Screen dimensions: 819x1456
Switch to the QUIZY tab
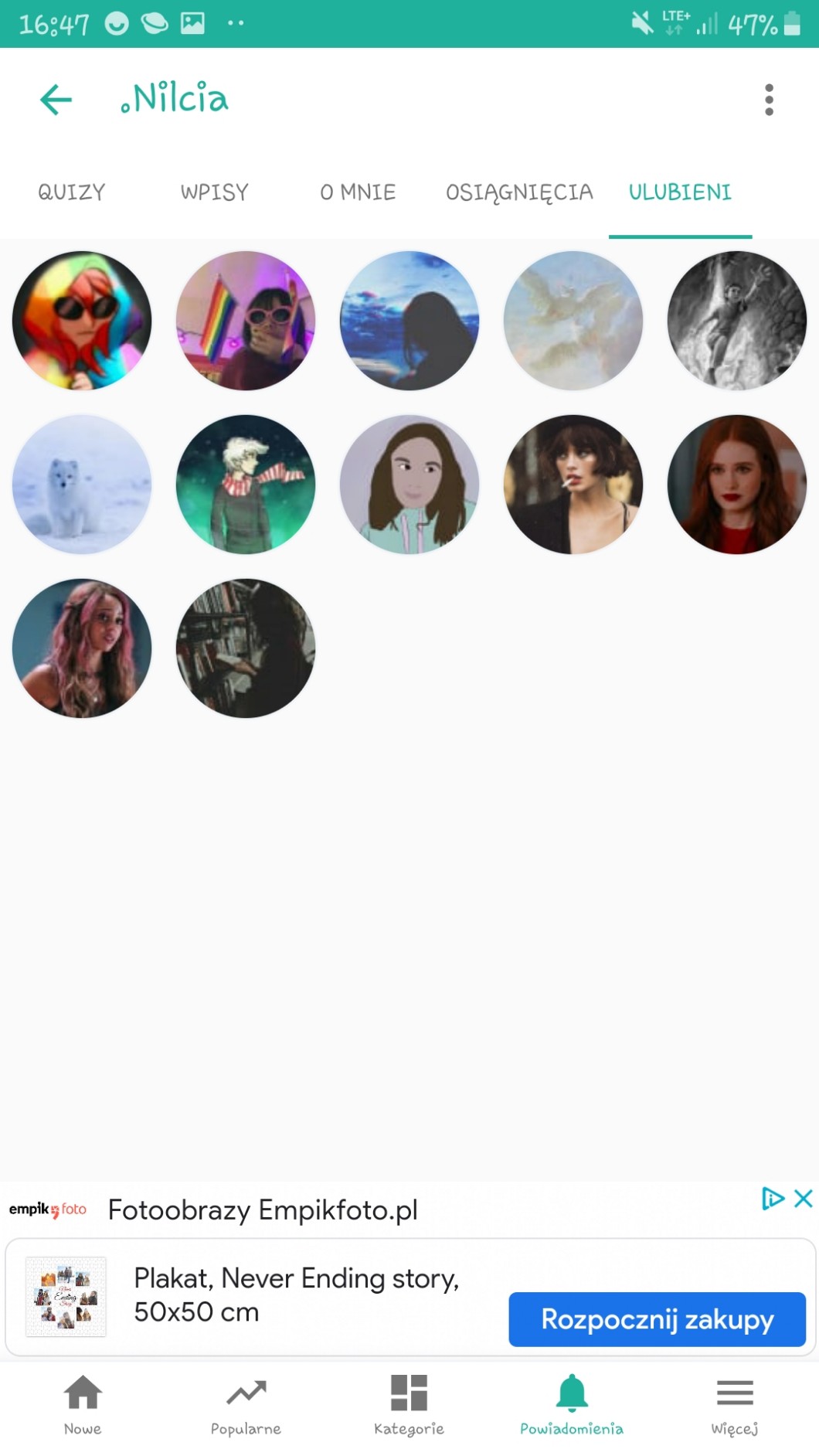click(71, 192)
